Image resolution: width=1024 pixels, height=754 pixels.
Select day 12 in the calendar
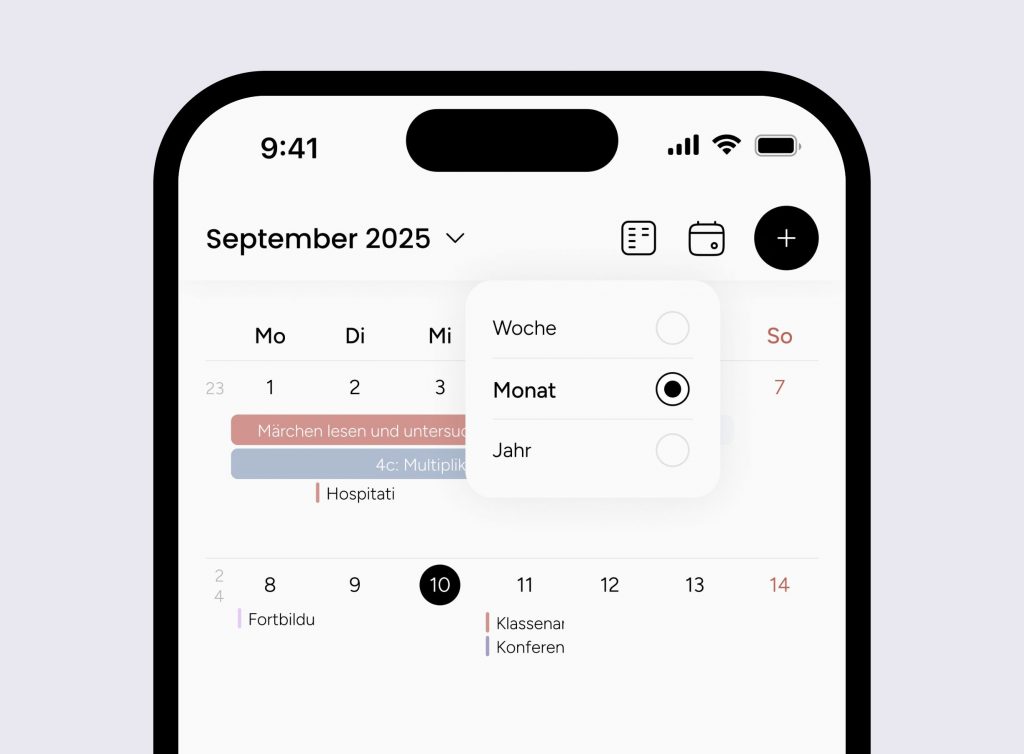click(610, 585)
